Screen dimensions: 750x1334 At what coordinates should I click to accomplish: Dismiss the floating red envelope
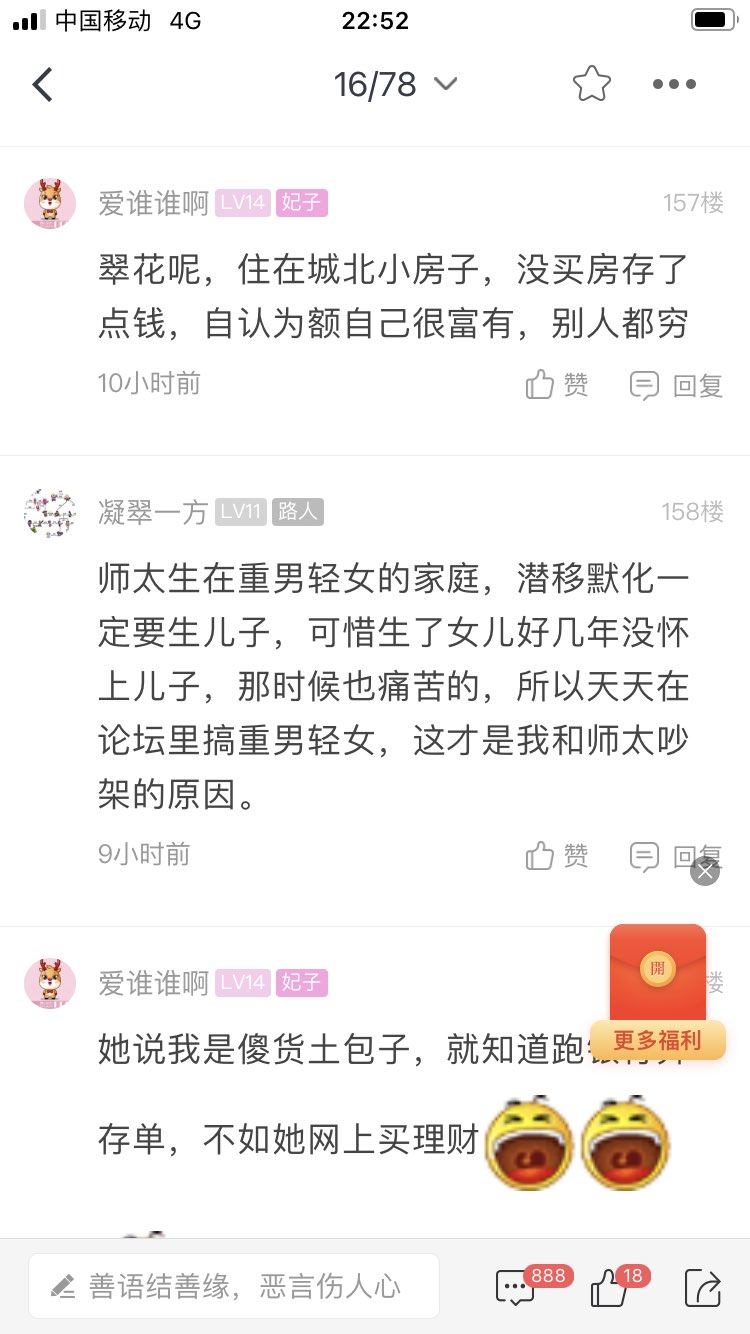(x=705, y=872)
